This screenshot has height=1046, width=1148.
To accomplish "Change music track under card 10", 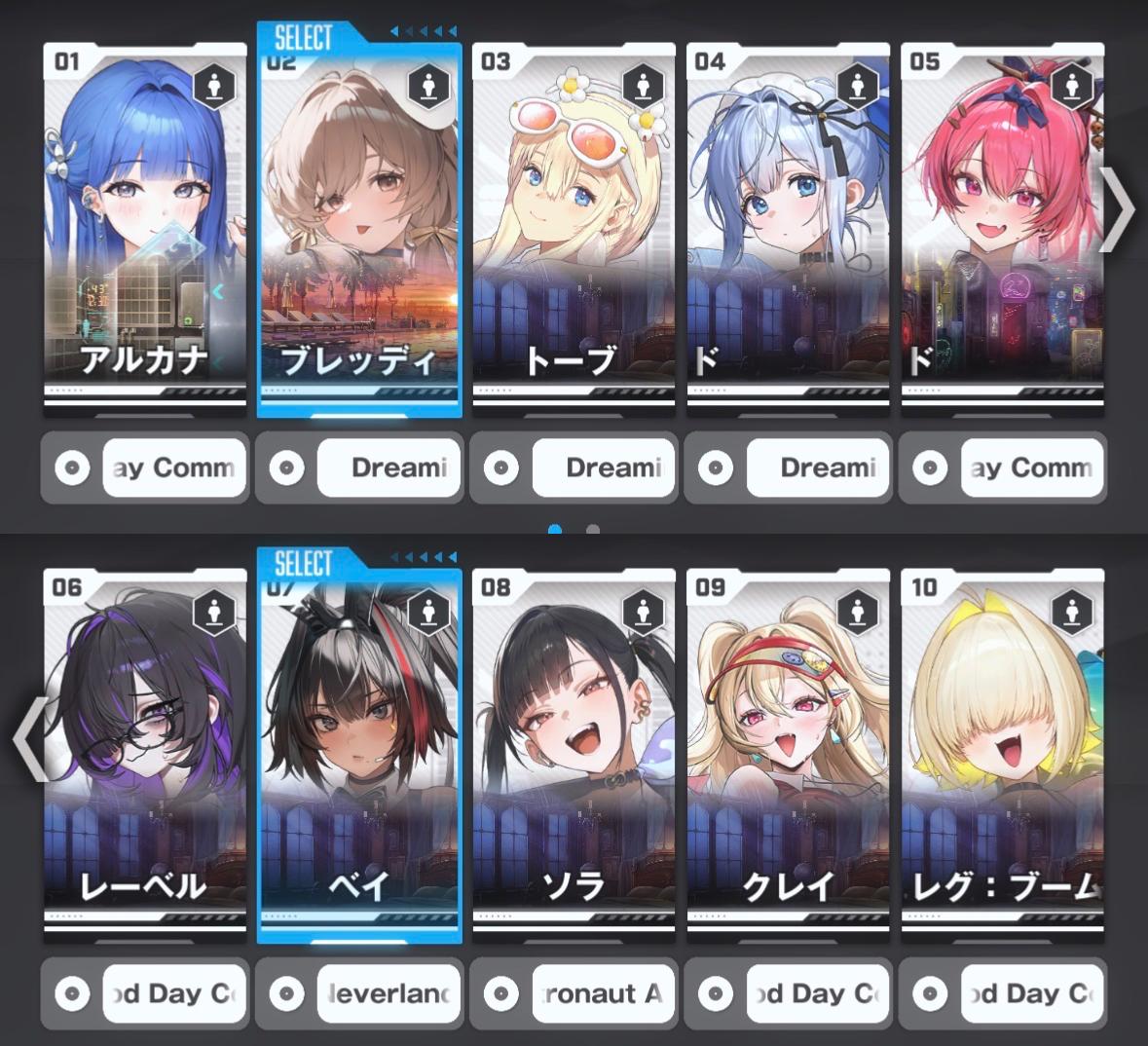I will (x=1002, y=994).
